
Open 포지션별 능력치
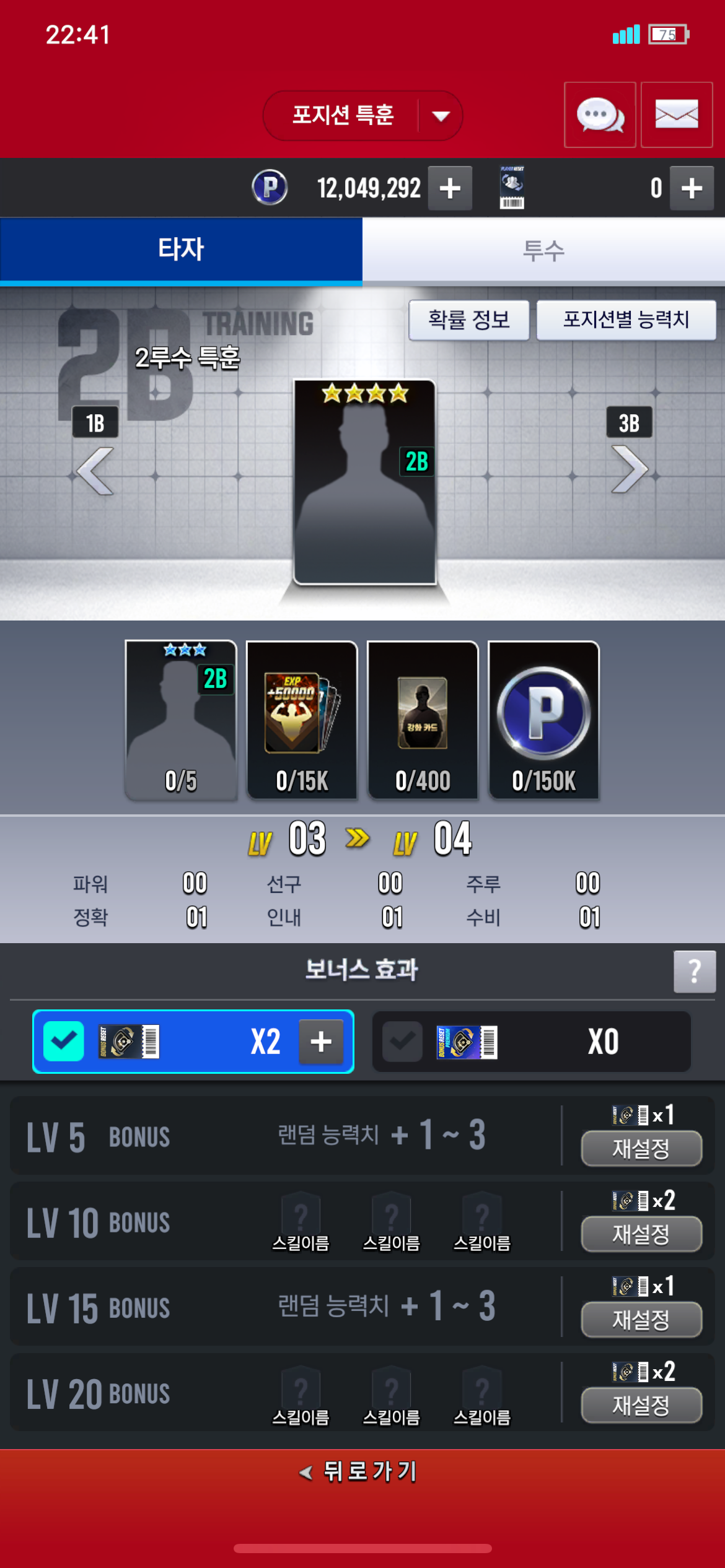pos(626,320)
